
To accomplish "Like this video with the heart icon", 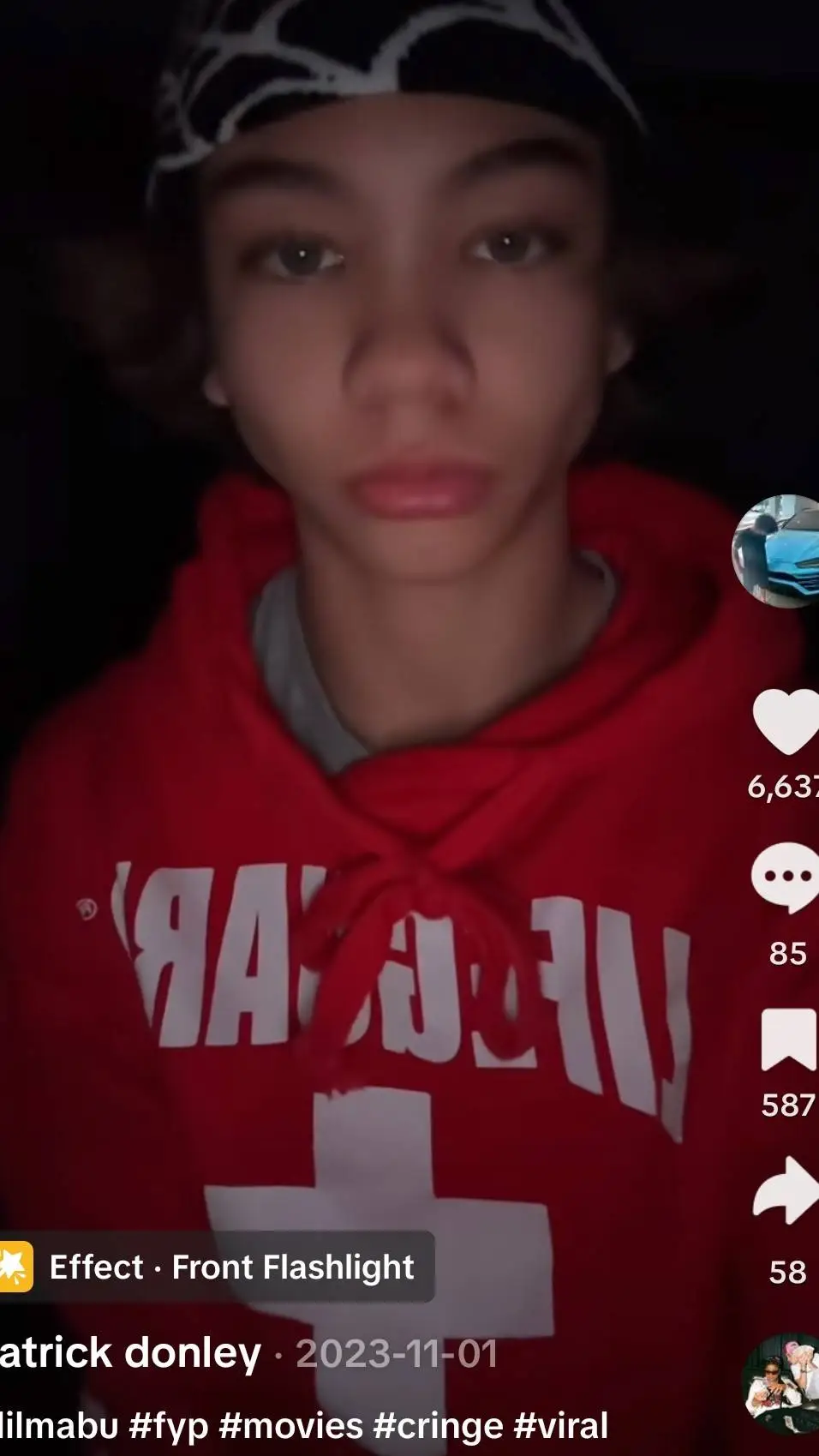I will point(786,721).
